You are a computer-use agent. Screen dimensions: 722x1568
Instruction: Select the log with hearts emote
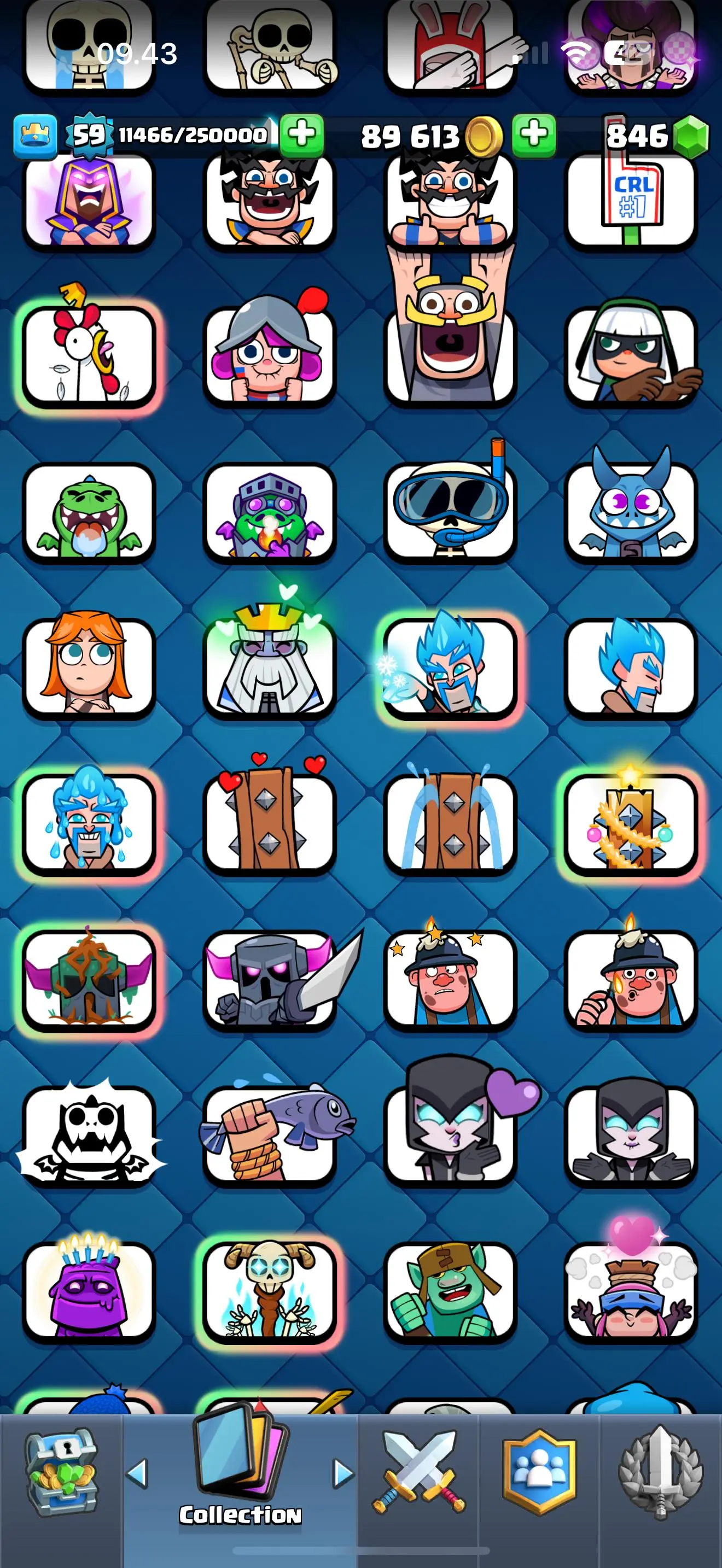(x=270, y=822)
